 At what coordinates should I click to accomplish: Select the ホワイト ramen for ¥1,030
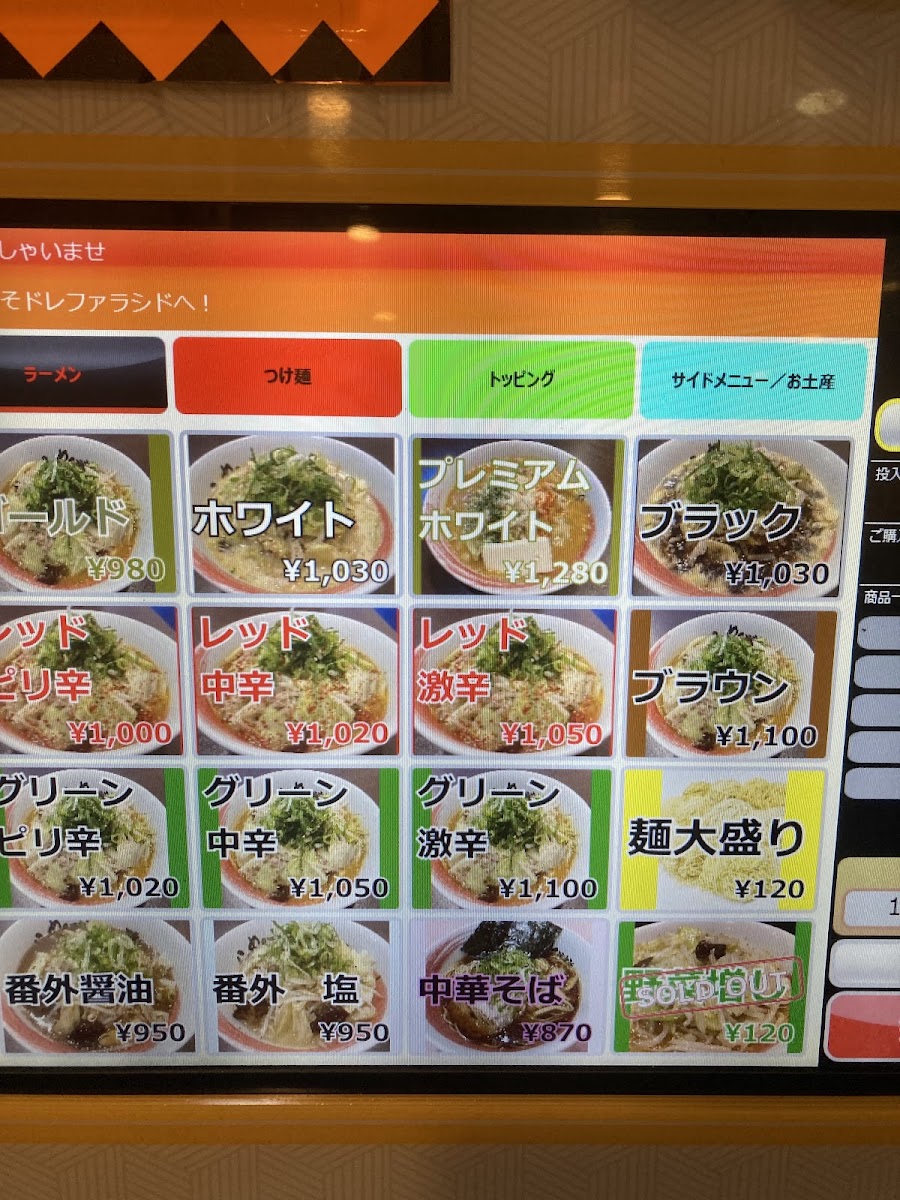tap(292, 515)
